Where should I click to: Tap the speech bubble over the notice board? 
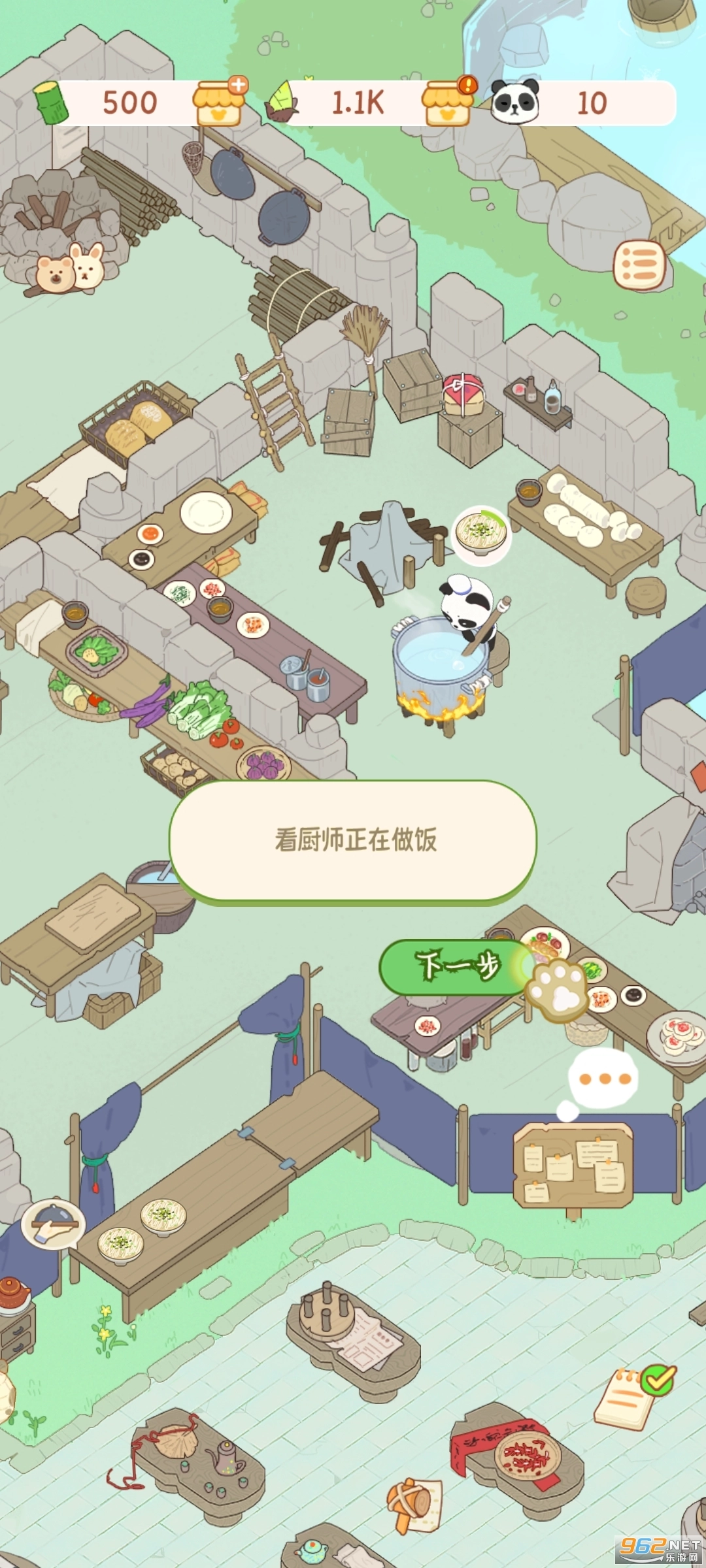604,1079
